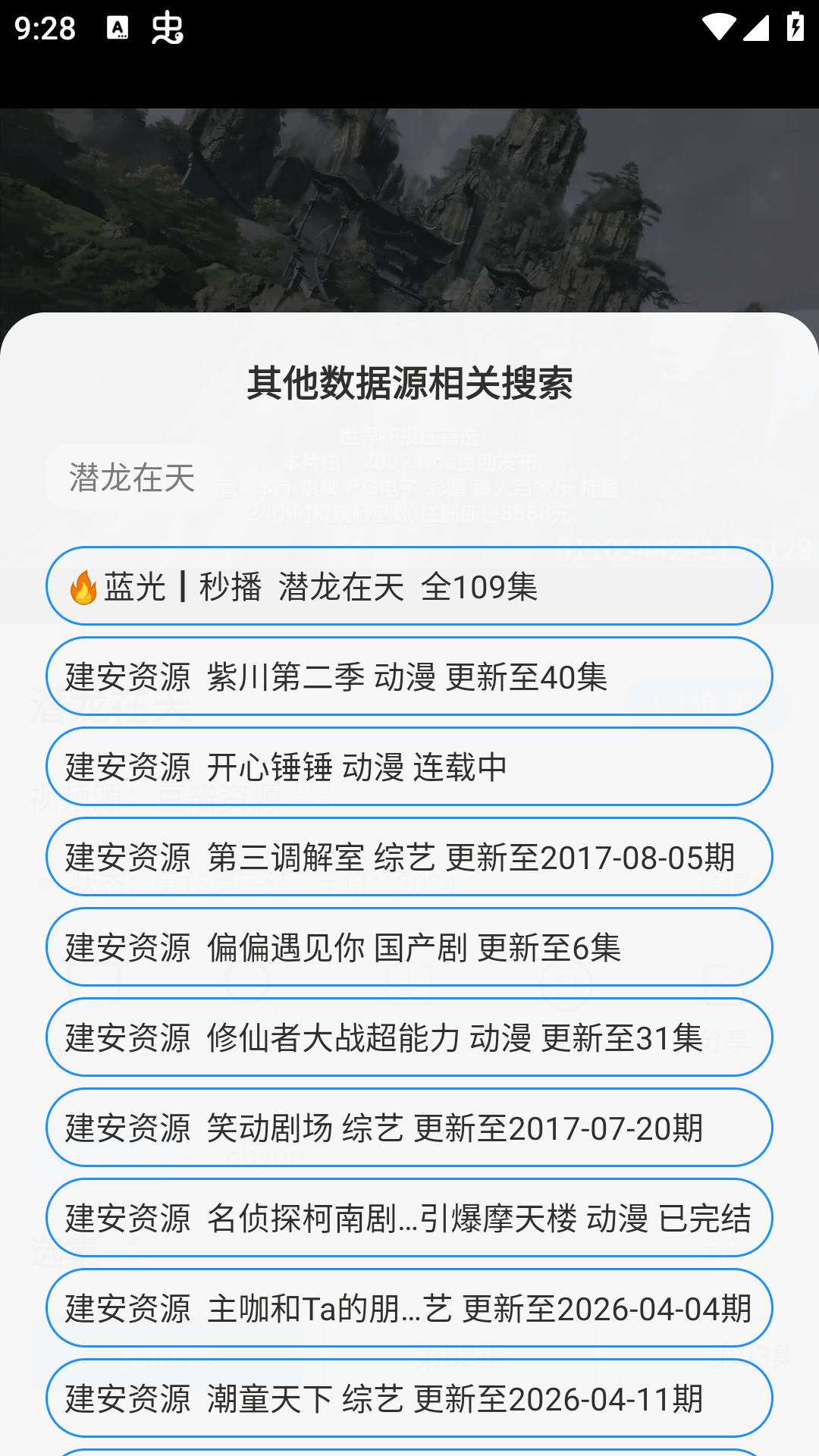The image size is (819, 1456).
Task: Select 建安资源 开心锤锤 动漫 连载中
Action: coord(409,767)
